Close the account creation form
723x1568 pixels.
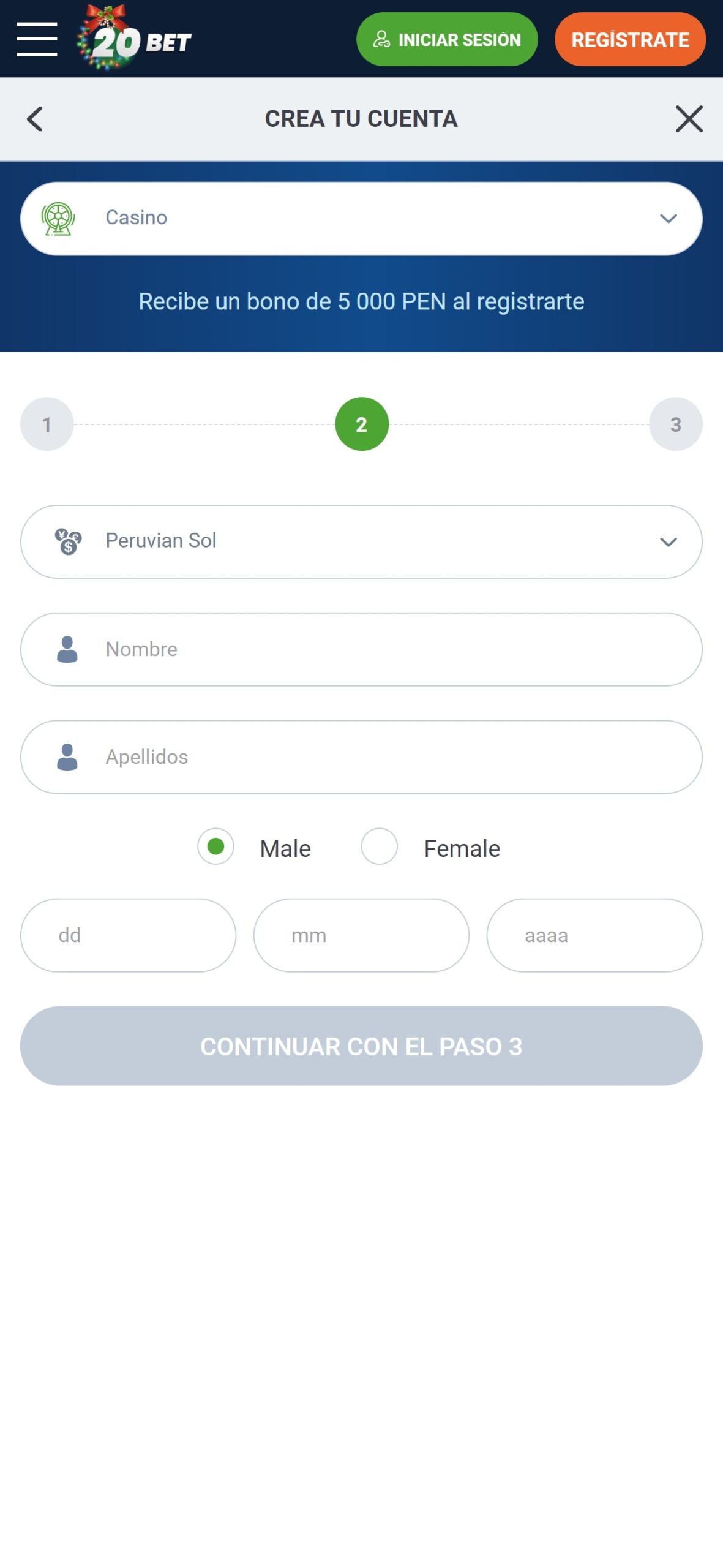(688, 119)
